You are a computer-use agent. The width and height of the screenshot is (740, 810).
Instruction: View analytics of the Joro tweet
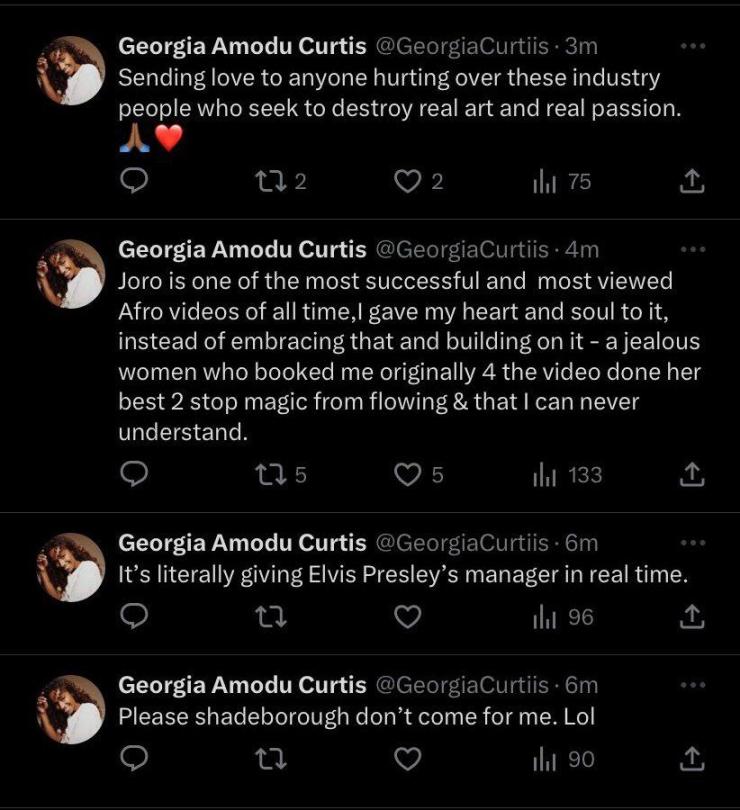coord(567,475)
